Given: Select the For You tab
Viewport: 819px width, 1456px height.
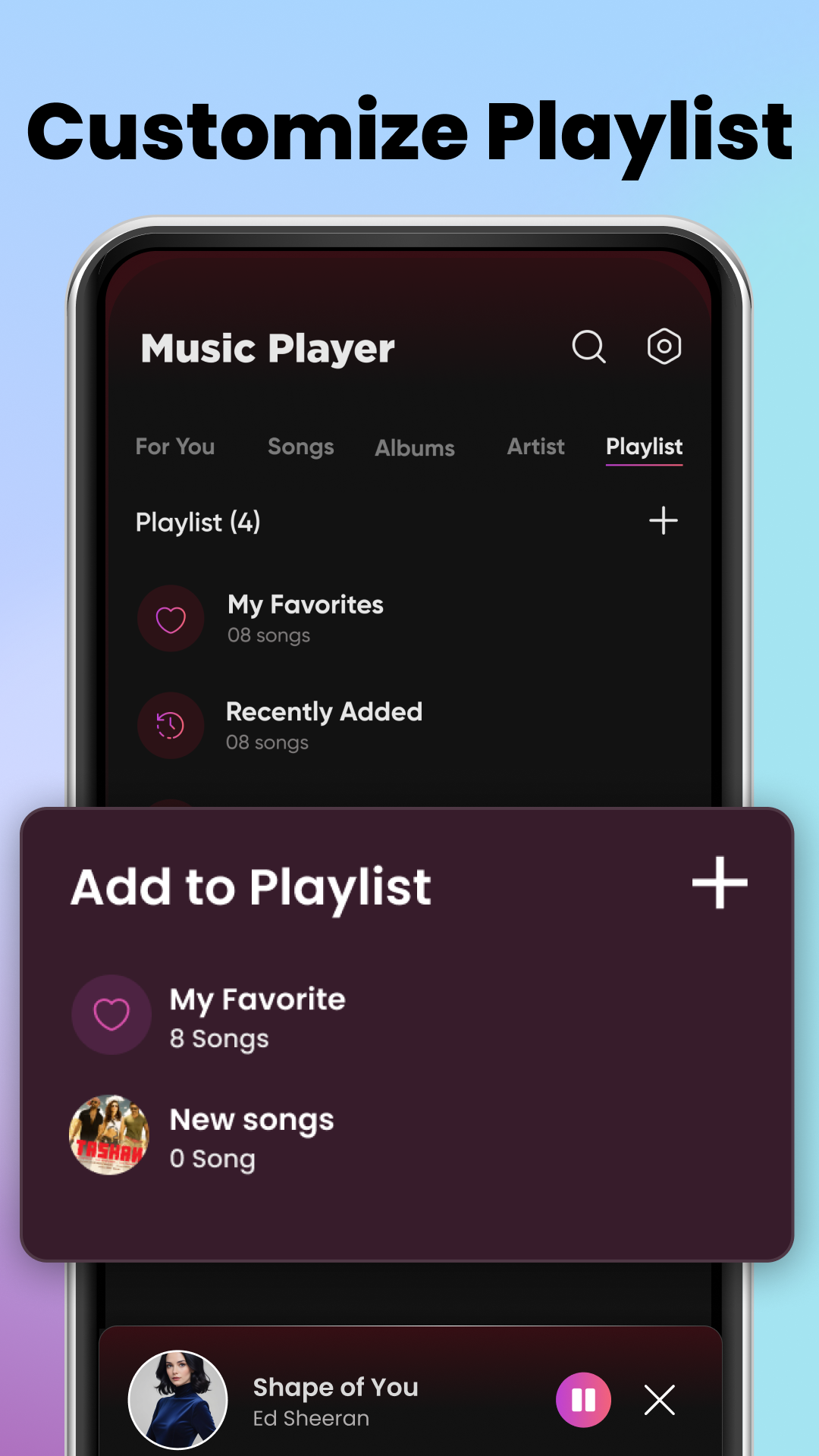Looking at the screenshot, I should click(x=175, y=447).
